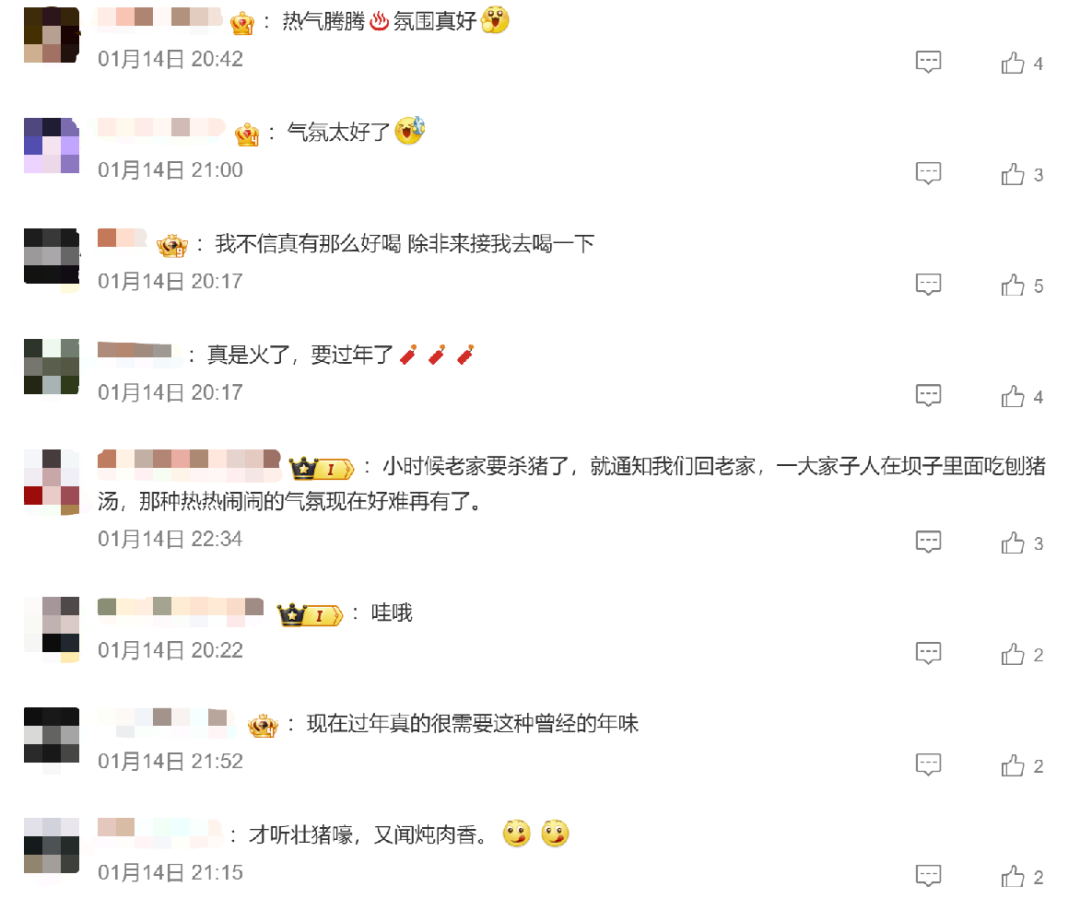Like the comment 现在过年真的很需要这种曾经的年味
This screenshot has height=898, width=1080.
coord(1013,766)
